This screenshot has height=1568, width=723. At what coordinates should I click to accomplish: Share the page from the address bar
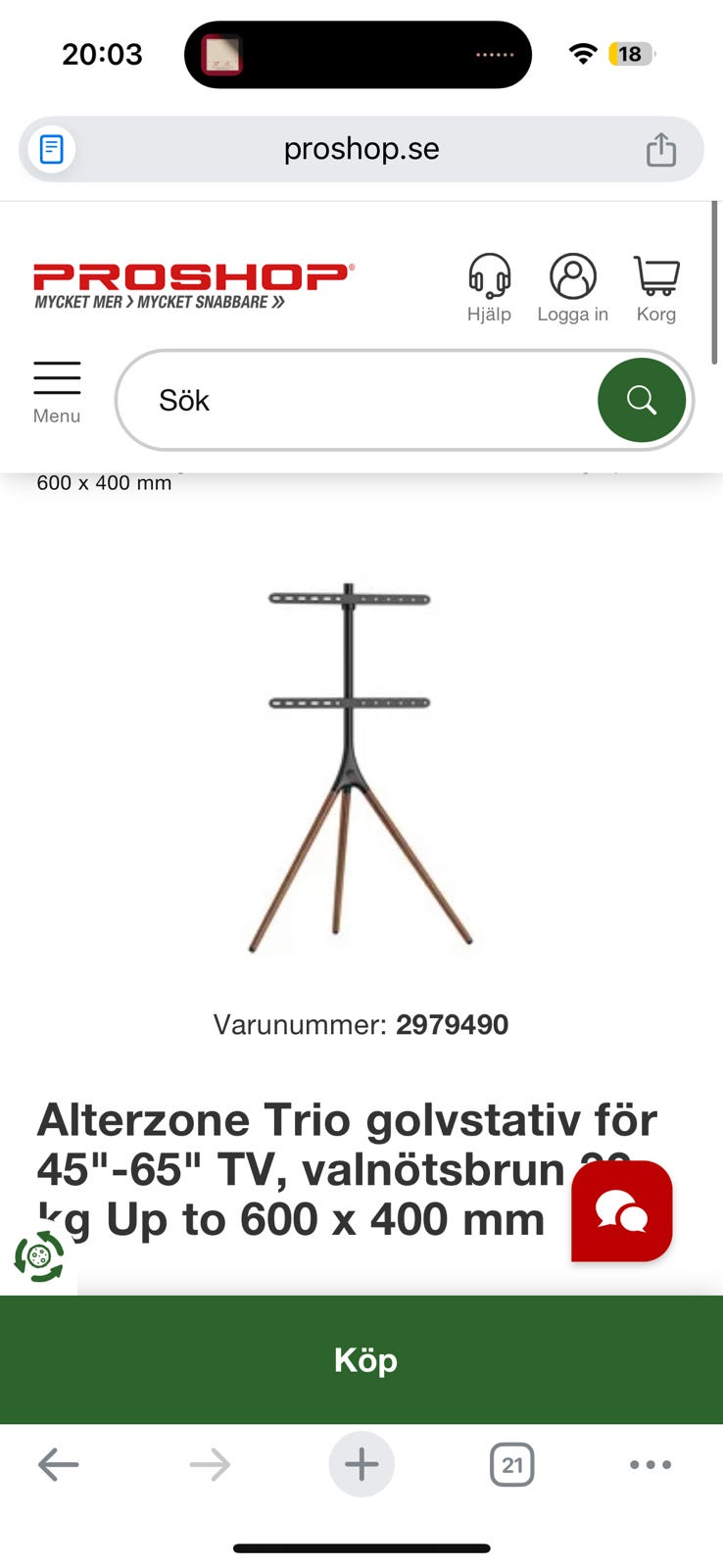click(661, 149)
